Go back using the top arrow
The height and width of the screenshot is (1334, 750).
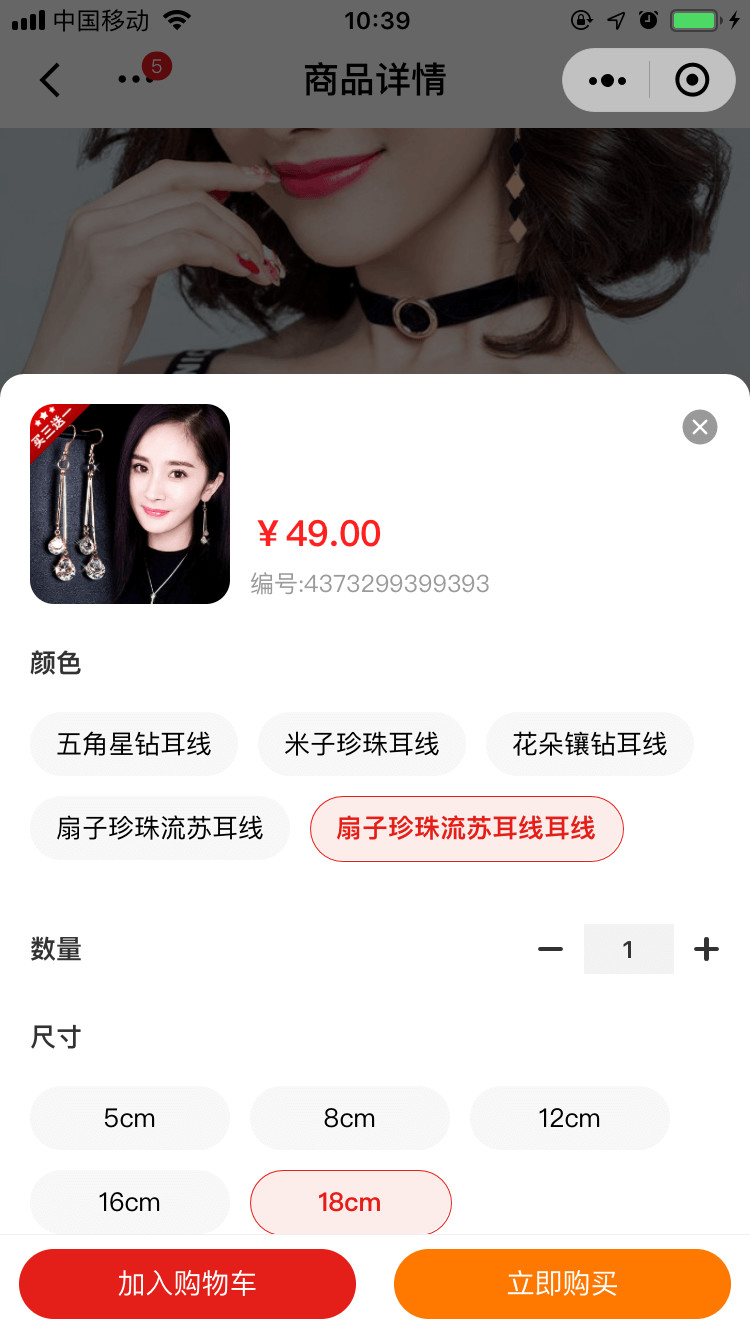click(x=50, y=80)
